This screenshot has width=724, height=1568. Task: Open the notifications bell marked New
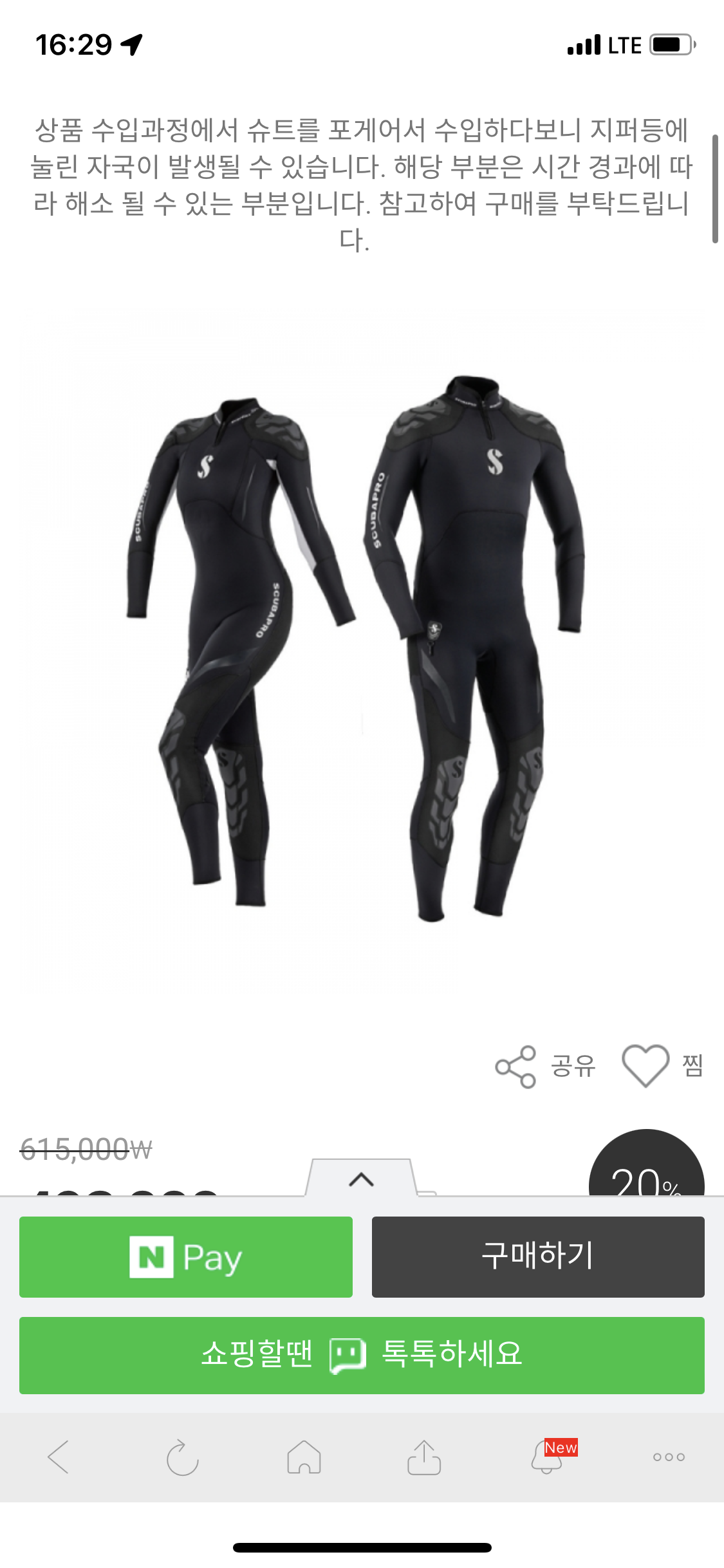547,1457
